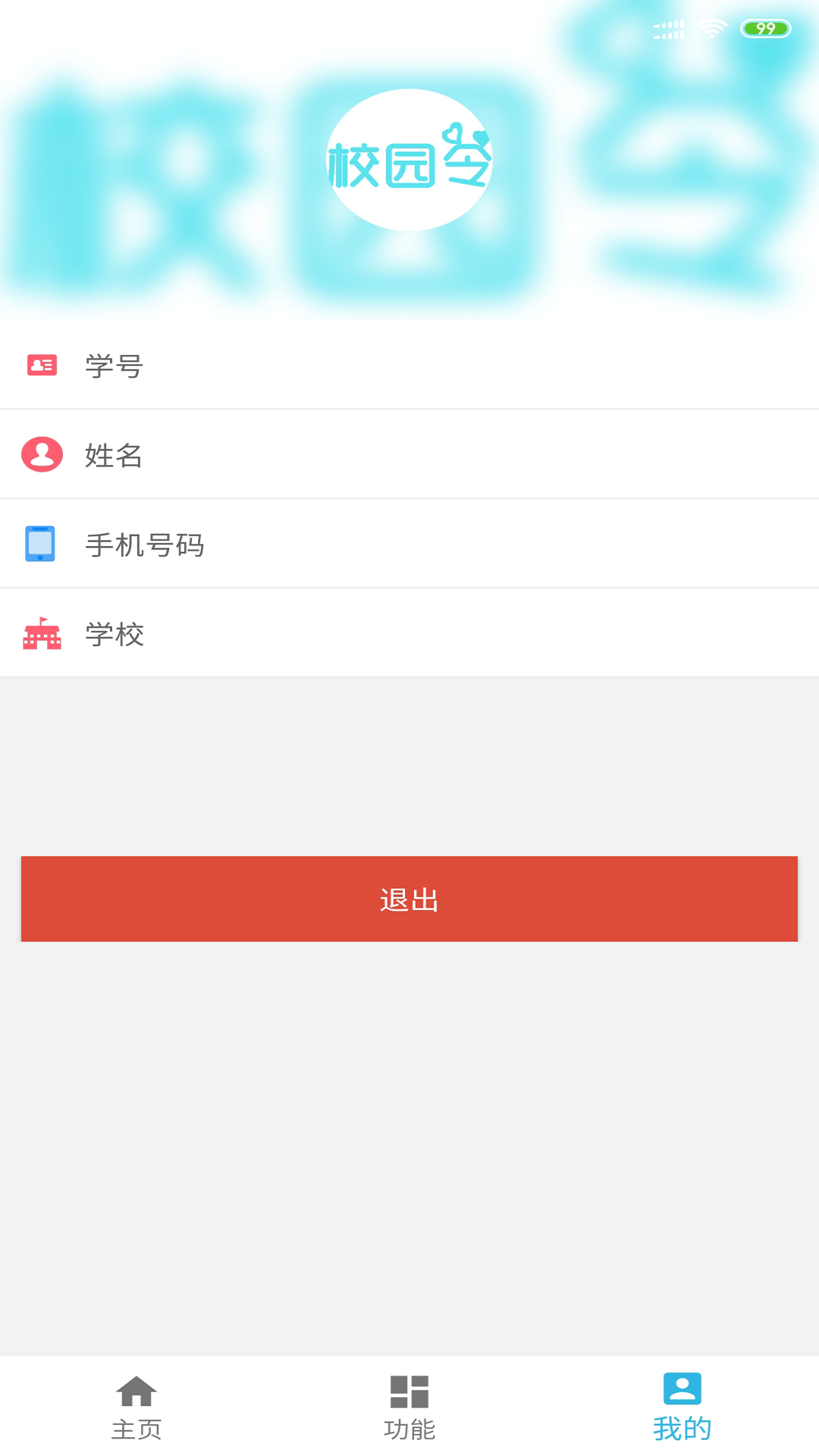
Task: Click the ID card icon beside 学号
Action: 42,365
